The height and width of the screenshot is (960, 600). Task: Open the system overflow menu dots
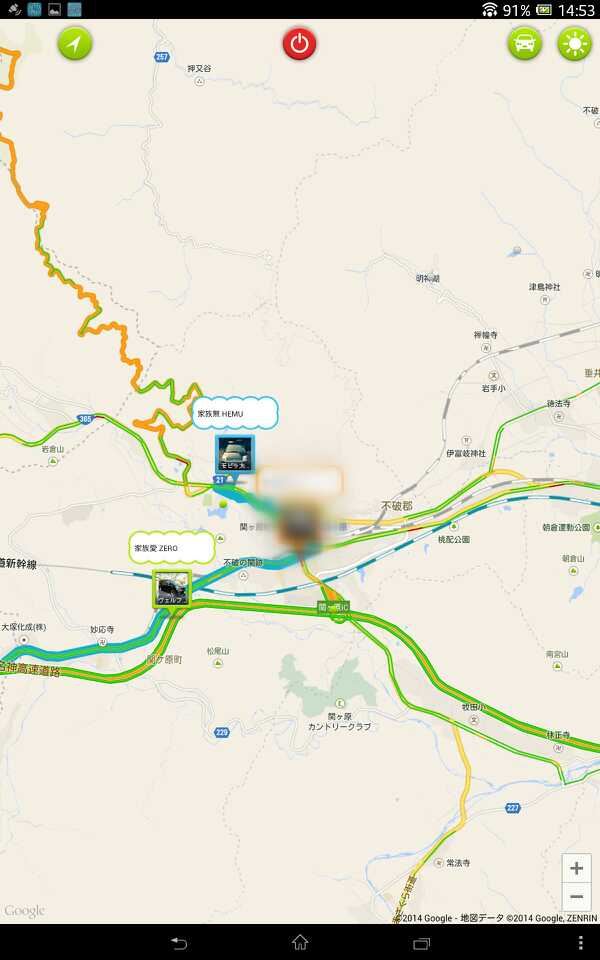580,942
